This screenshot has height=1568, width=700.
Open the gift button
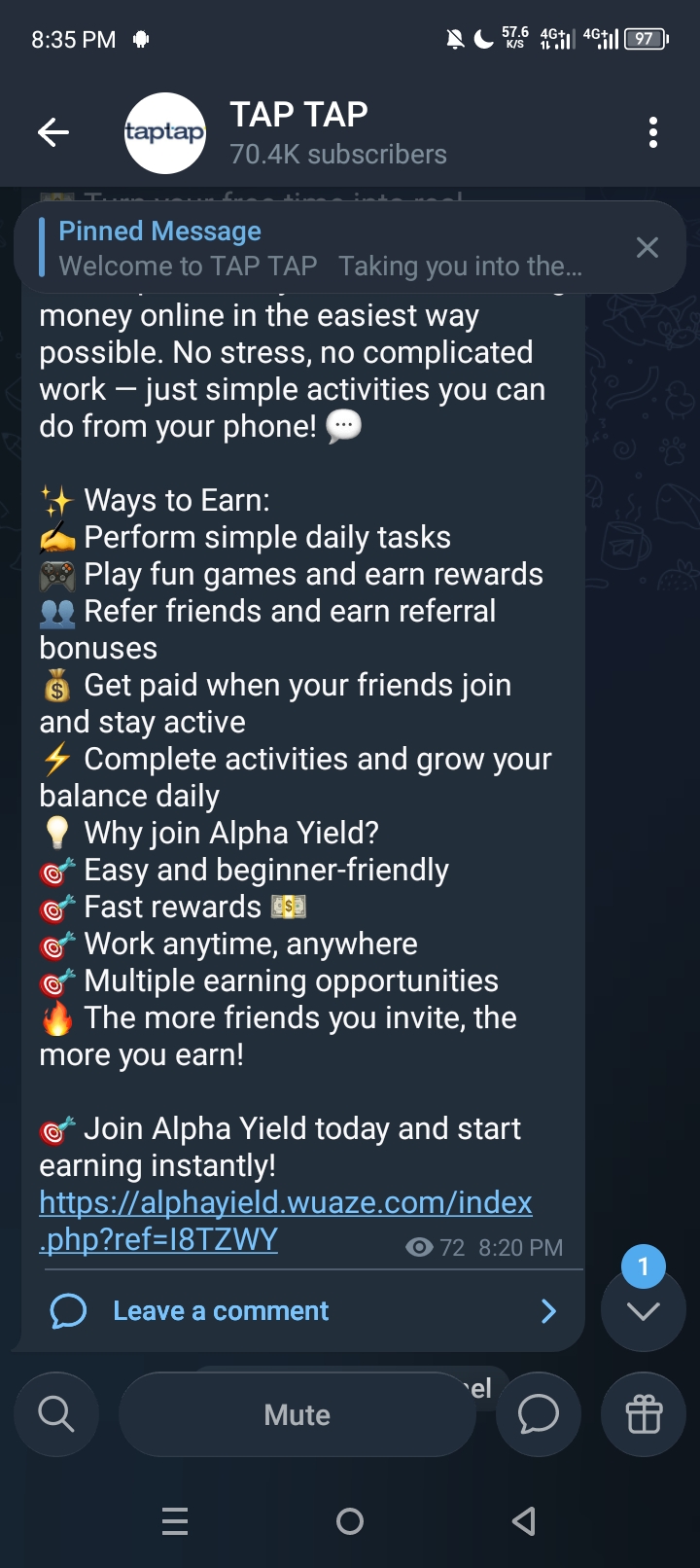644,1414
